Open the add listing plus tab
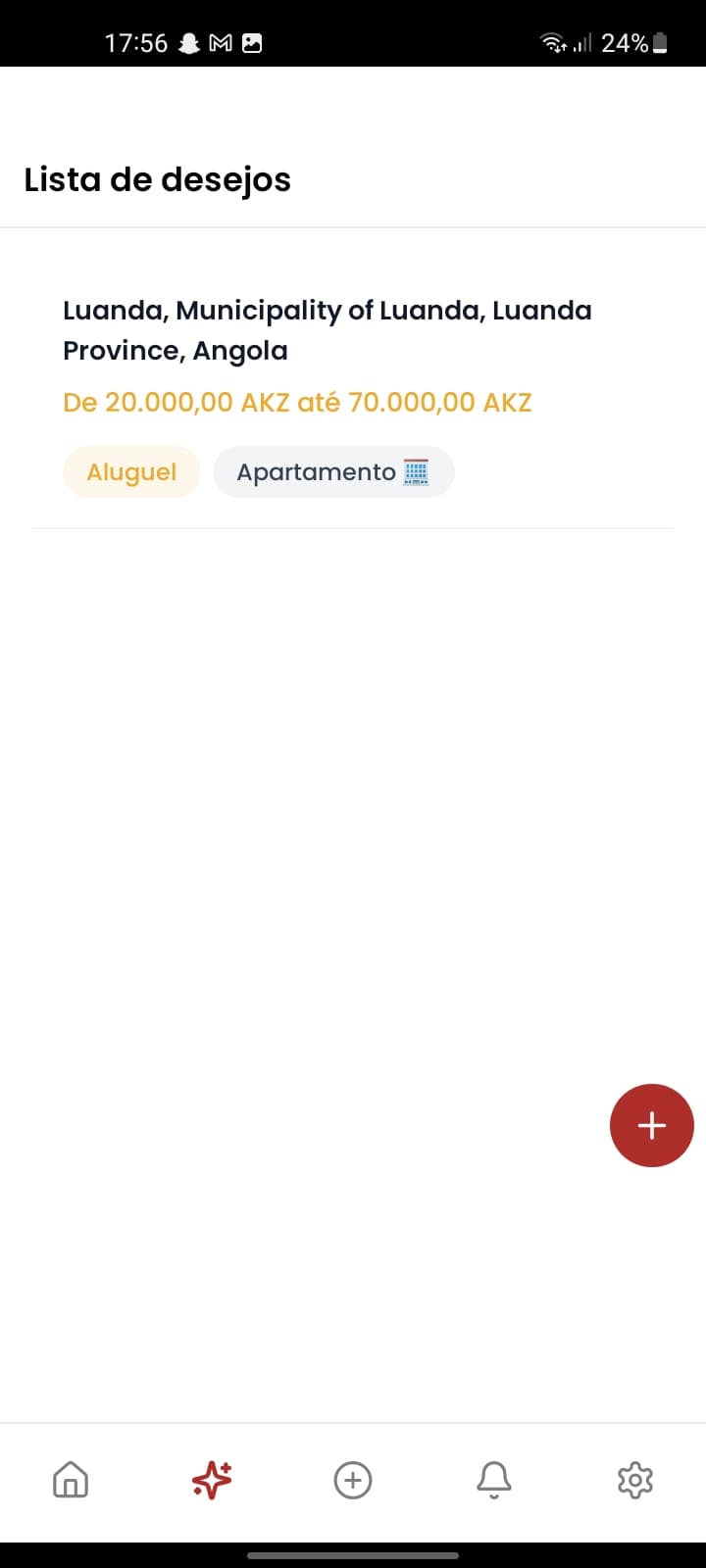This screenshot has width=706, height=1568. pos(353,1480)
